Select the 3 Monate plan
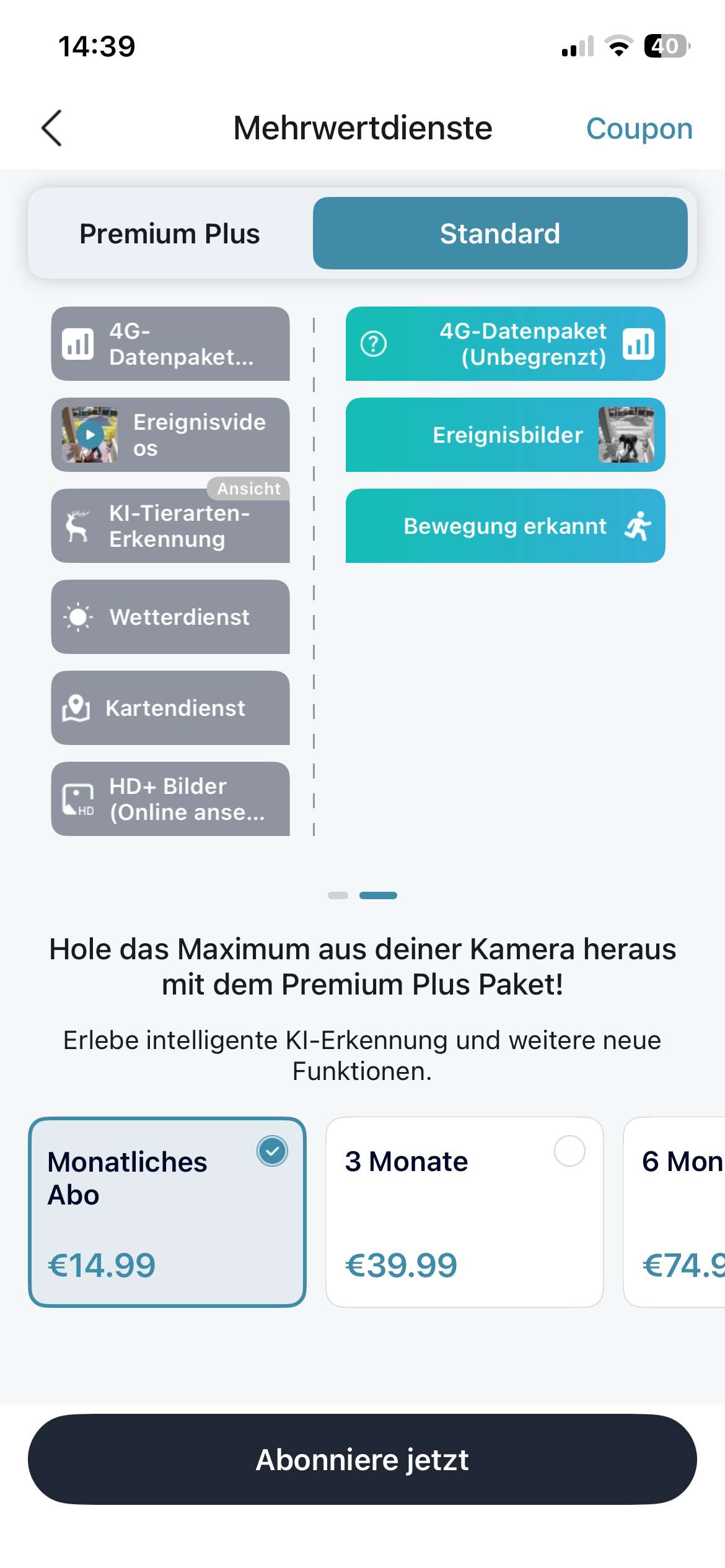Viewport: 725px width, 1568px height. pos(464,1211)
